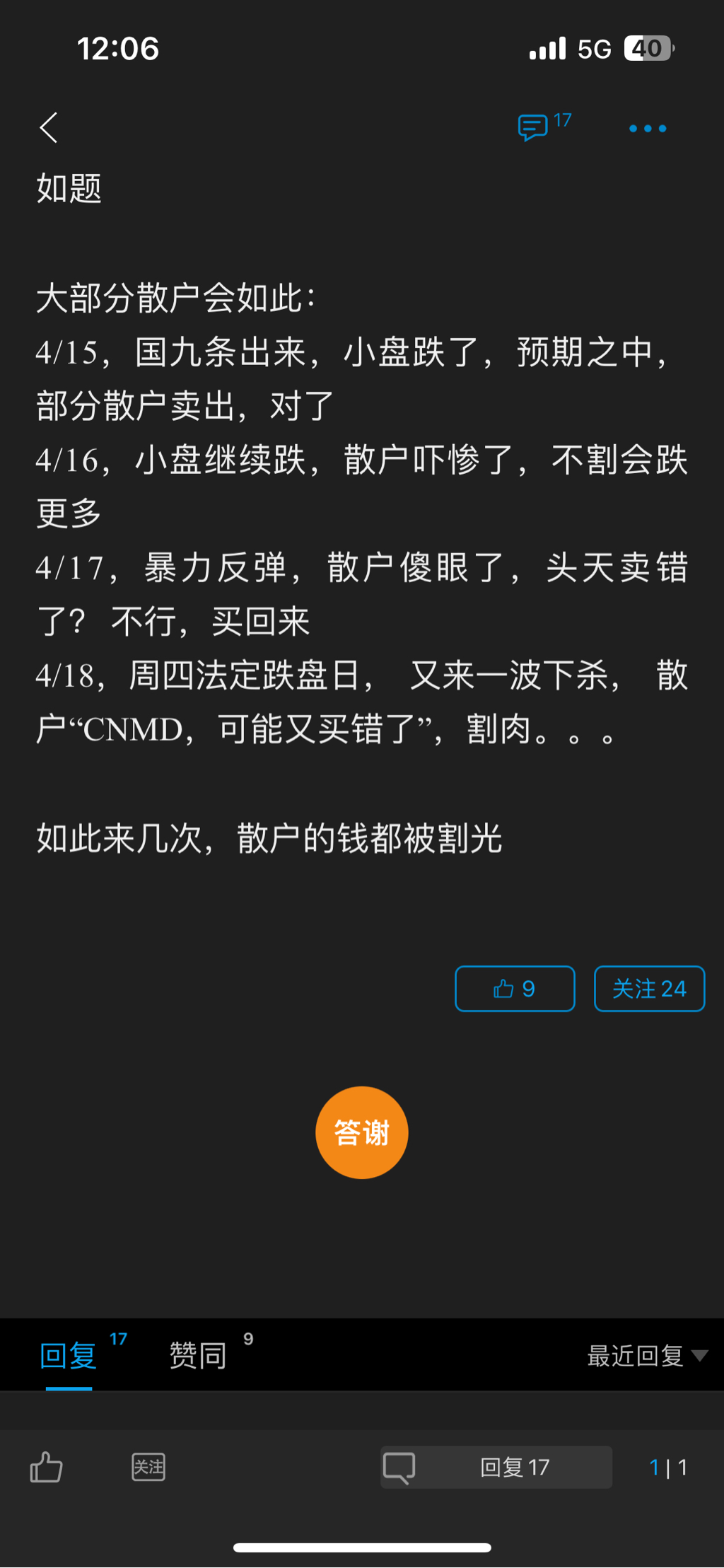Open the 最近回复 sort dropdown
Viewport: 724px width, 1568px height.
[x=646, y=1355]
